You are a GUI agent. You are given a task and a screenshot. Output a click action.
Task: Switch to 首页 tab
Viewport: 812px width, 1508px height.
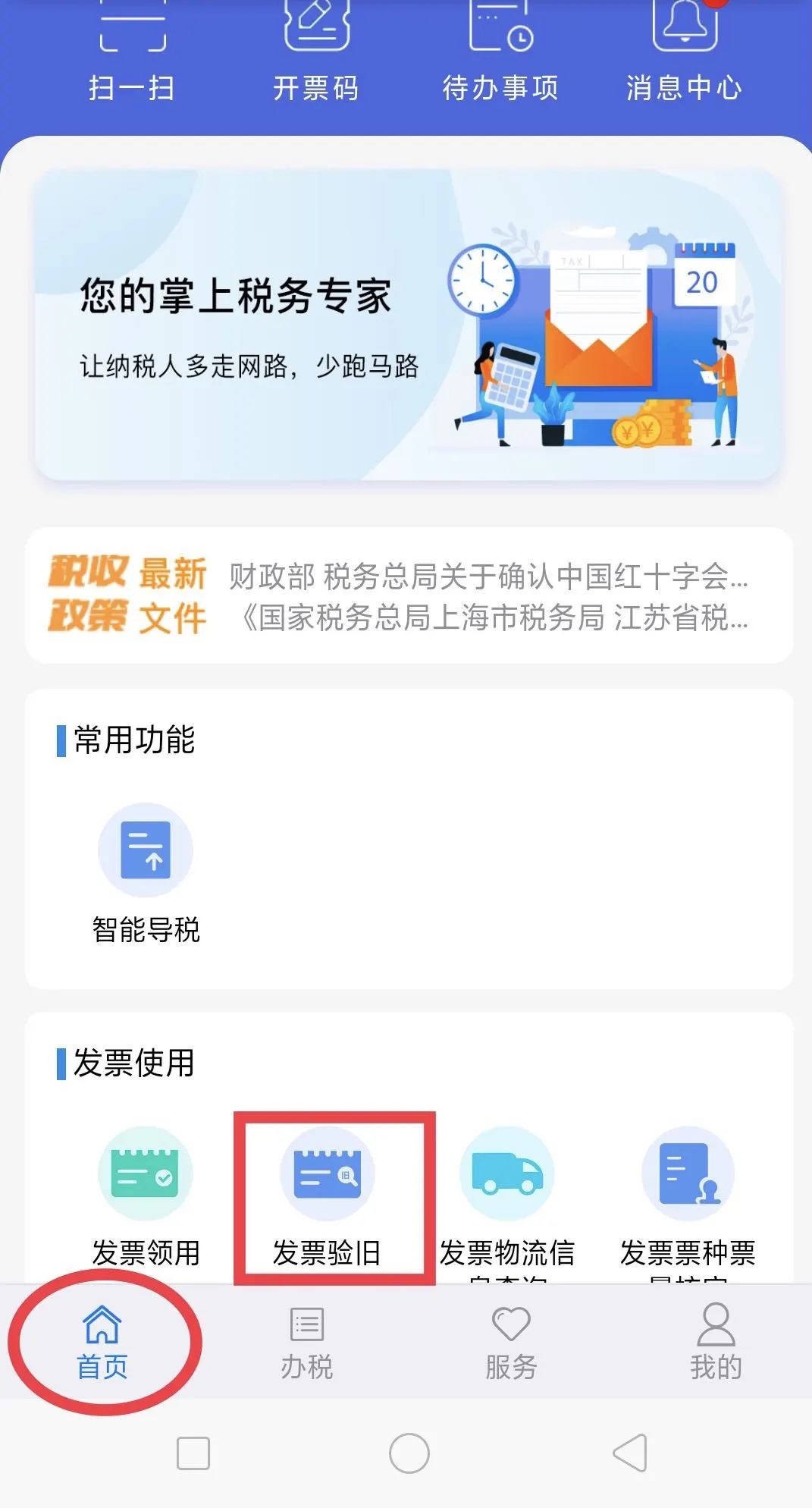tap(102, 1343)
